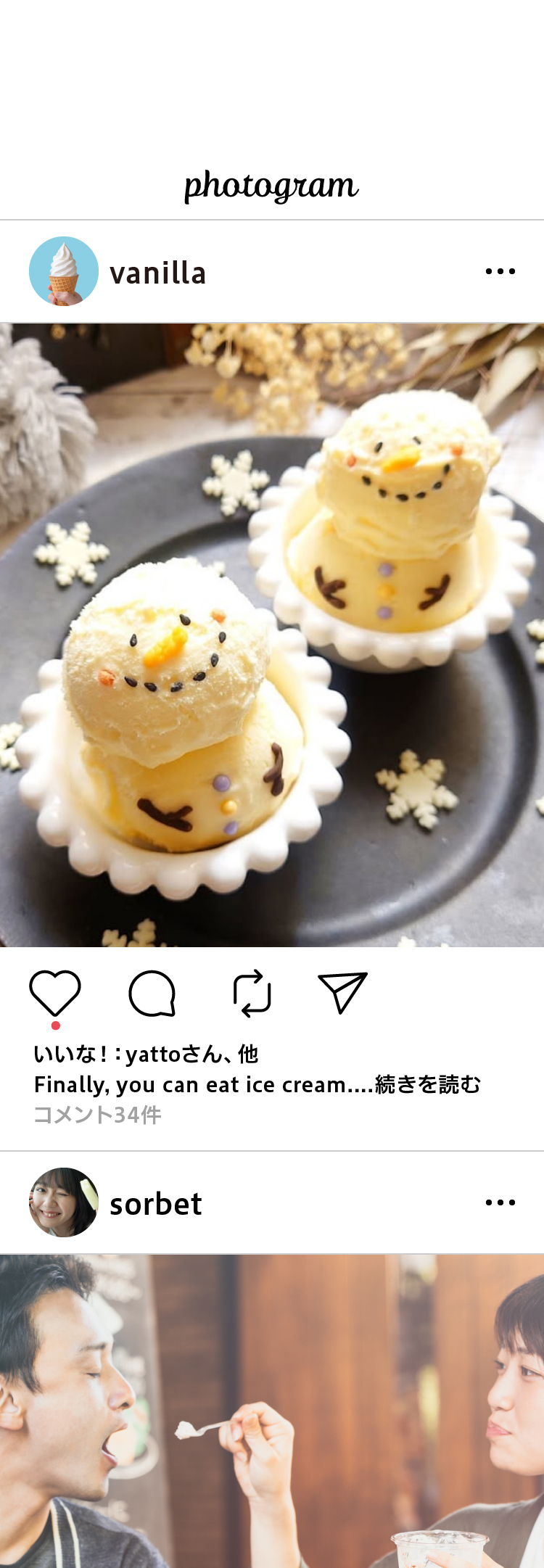Comment on vanilla's post

152,994
